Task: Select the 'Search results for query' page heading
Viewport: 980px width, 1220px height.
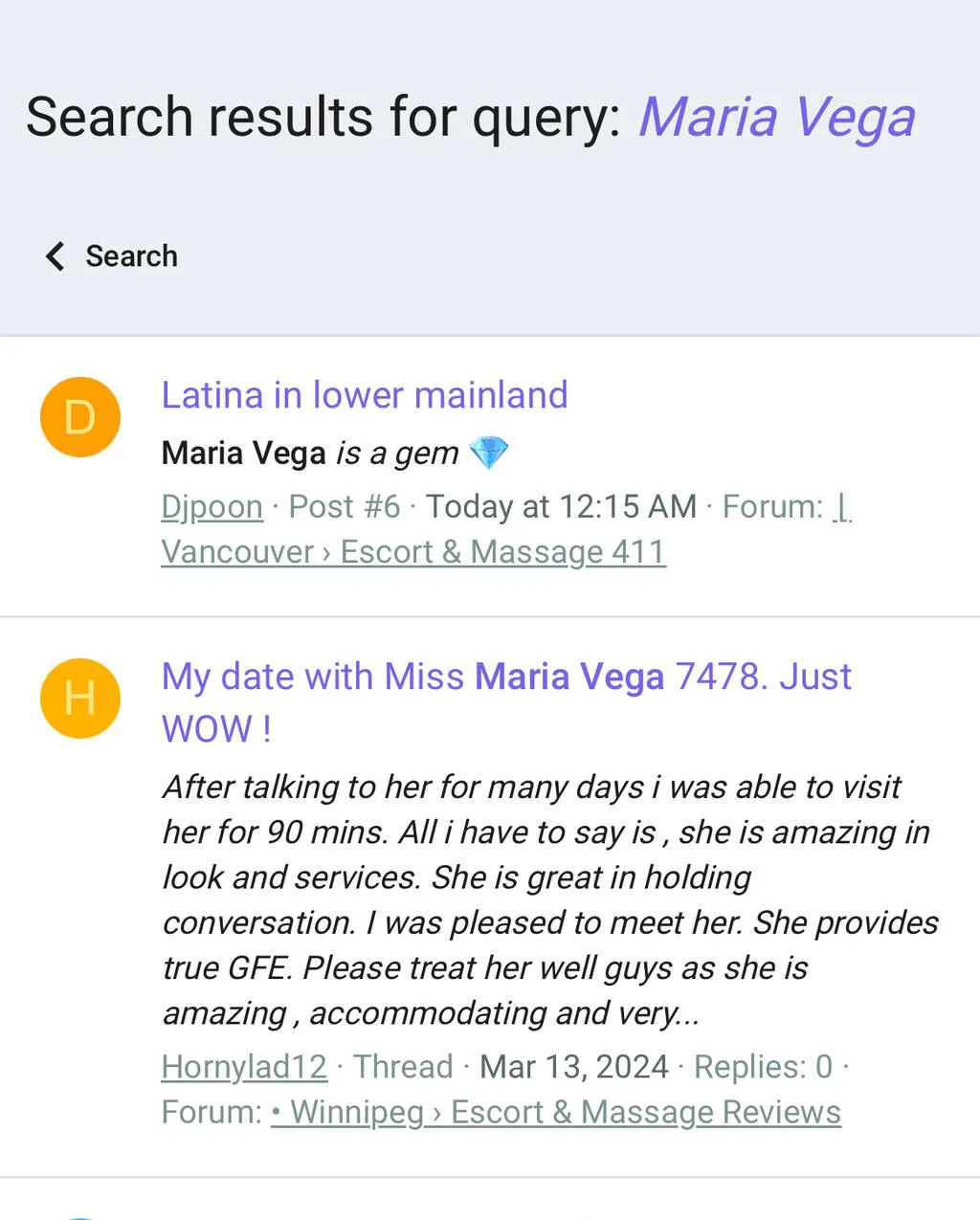Action: click(x=326, y=116)
